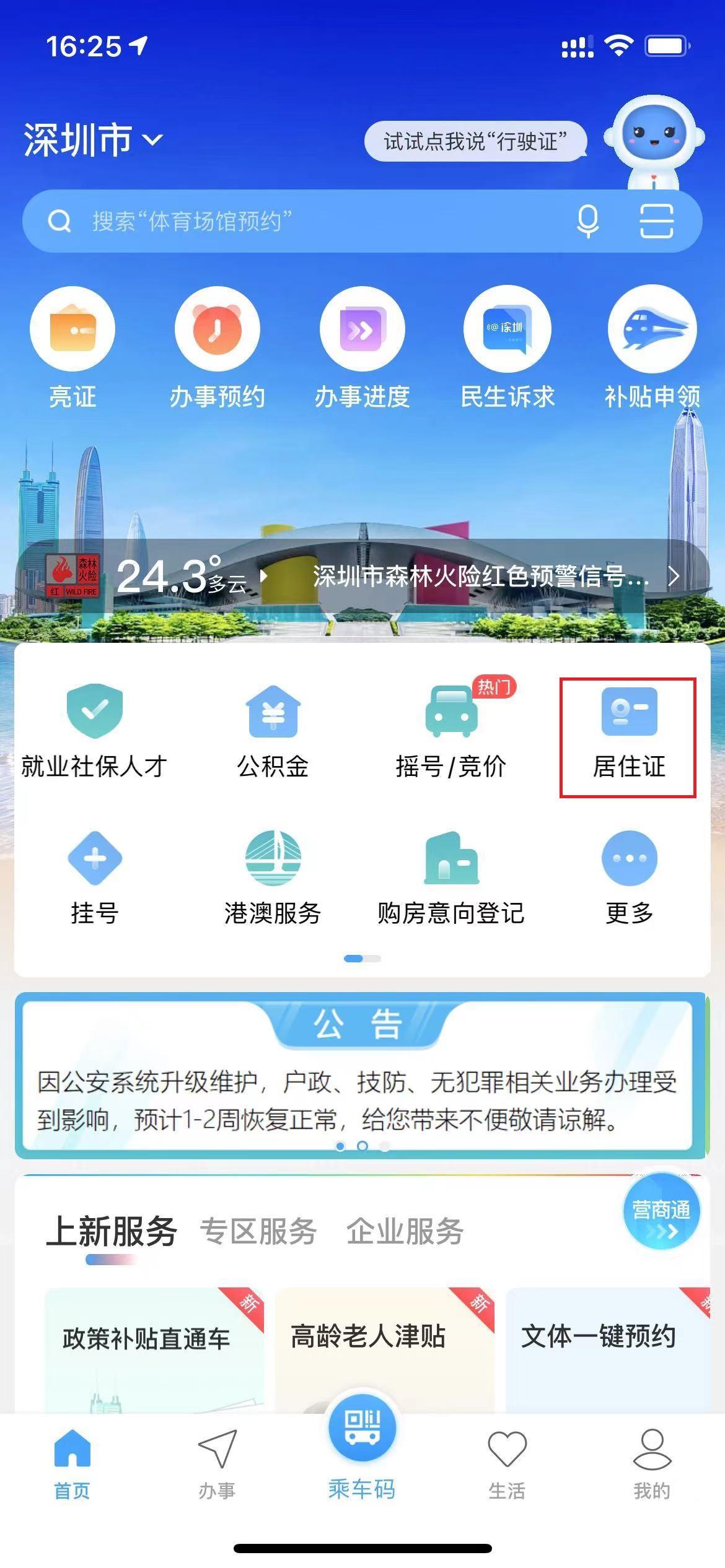Switch to the 专区服务 tab
The width and height of the screenshot is (725, 1568).
(258, 1230)
